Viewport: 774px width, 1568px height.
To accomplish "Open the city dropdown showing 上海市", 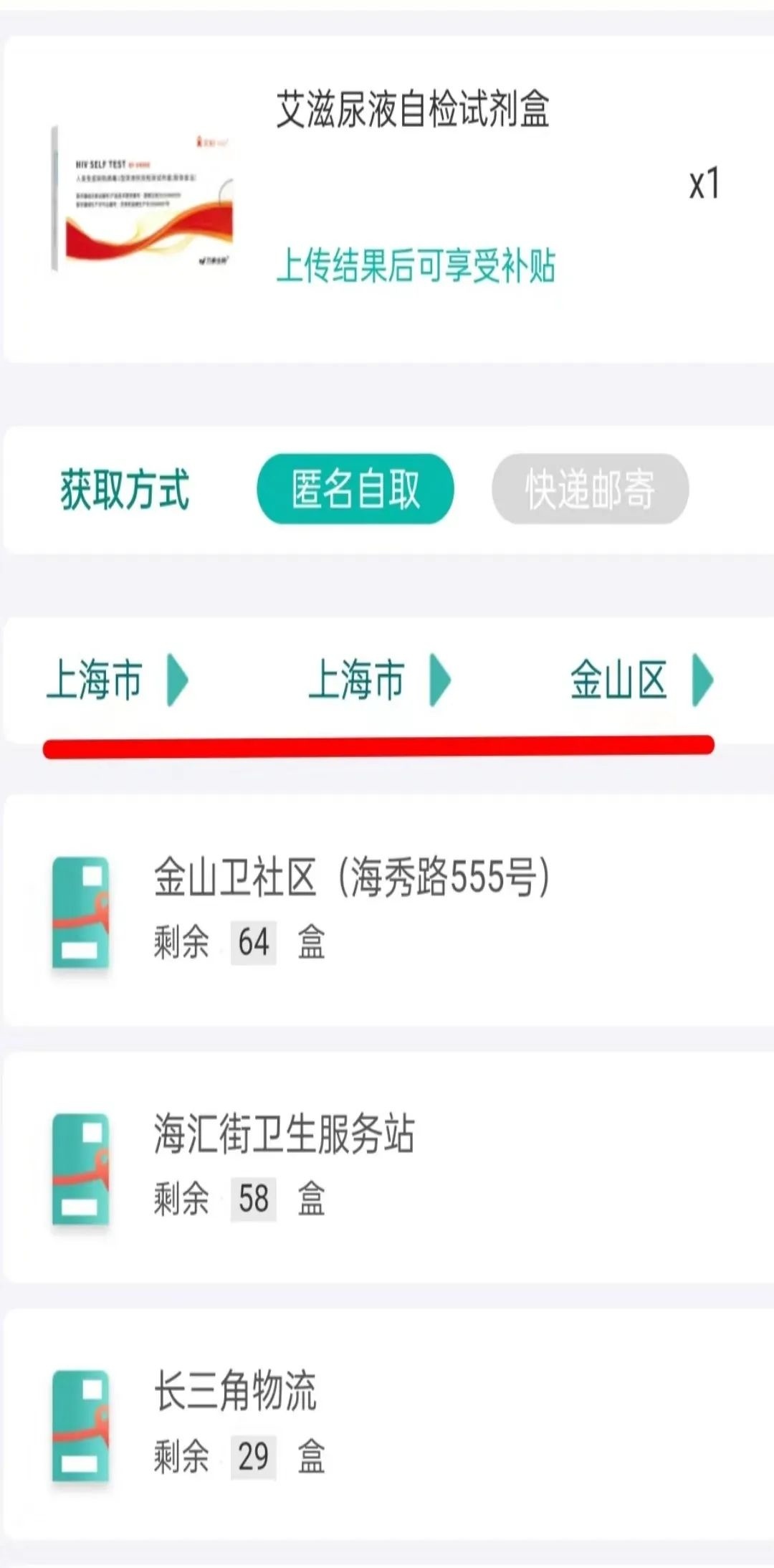I will 378,679.
